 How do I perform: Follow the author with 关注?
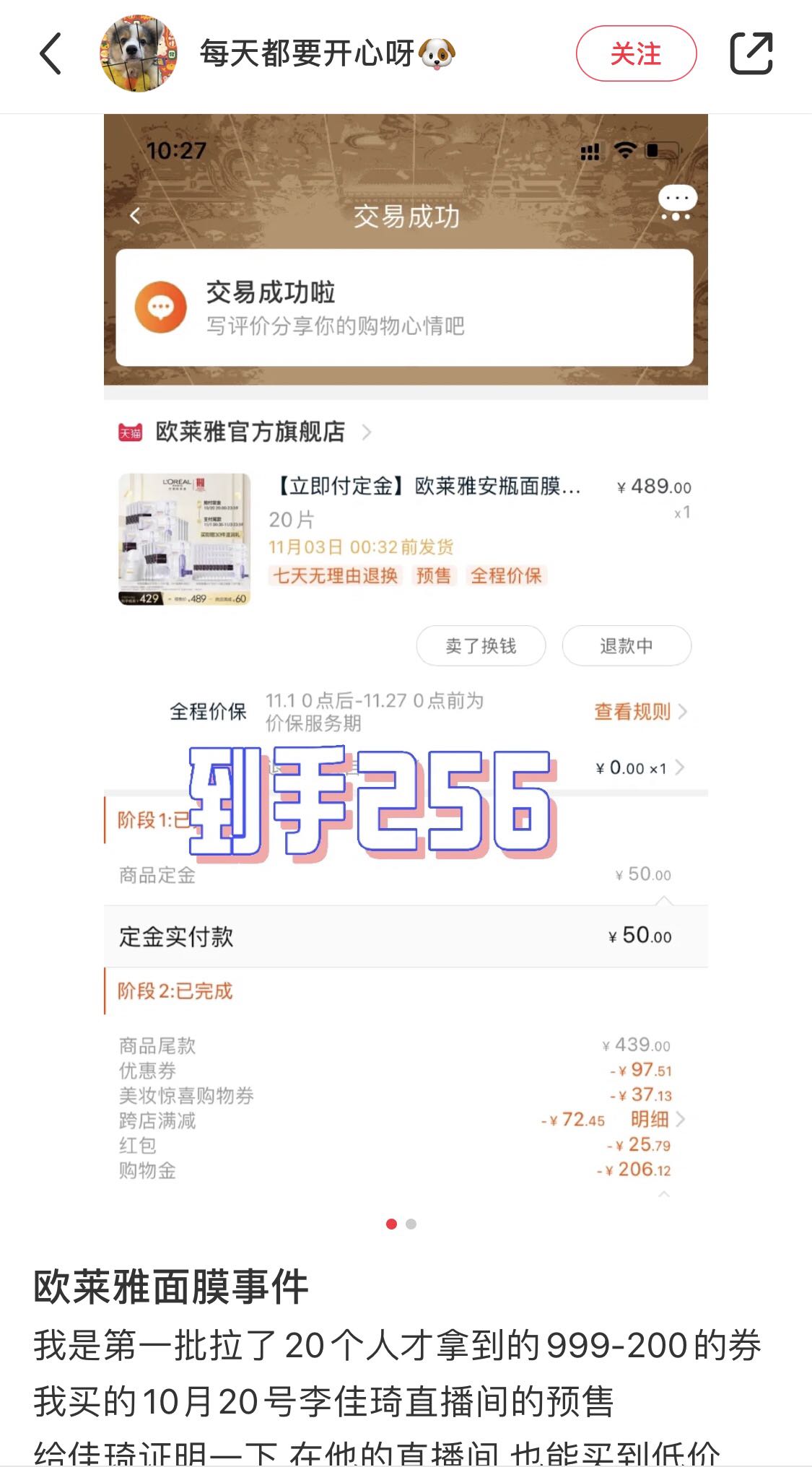[x=635, y=53]
